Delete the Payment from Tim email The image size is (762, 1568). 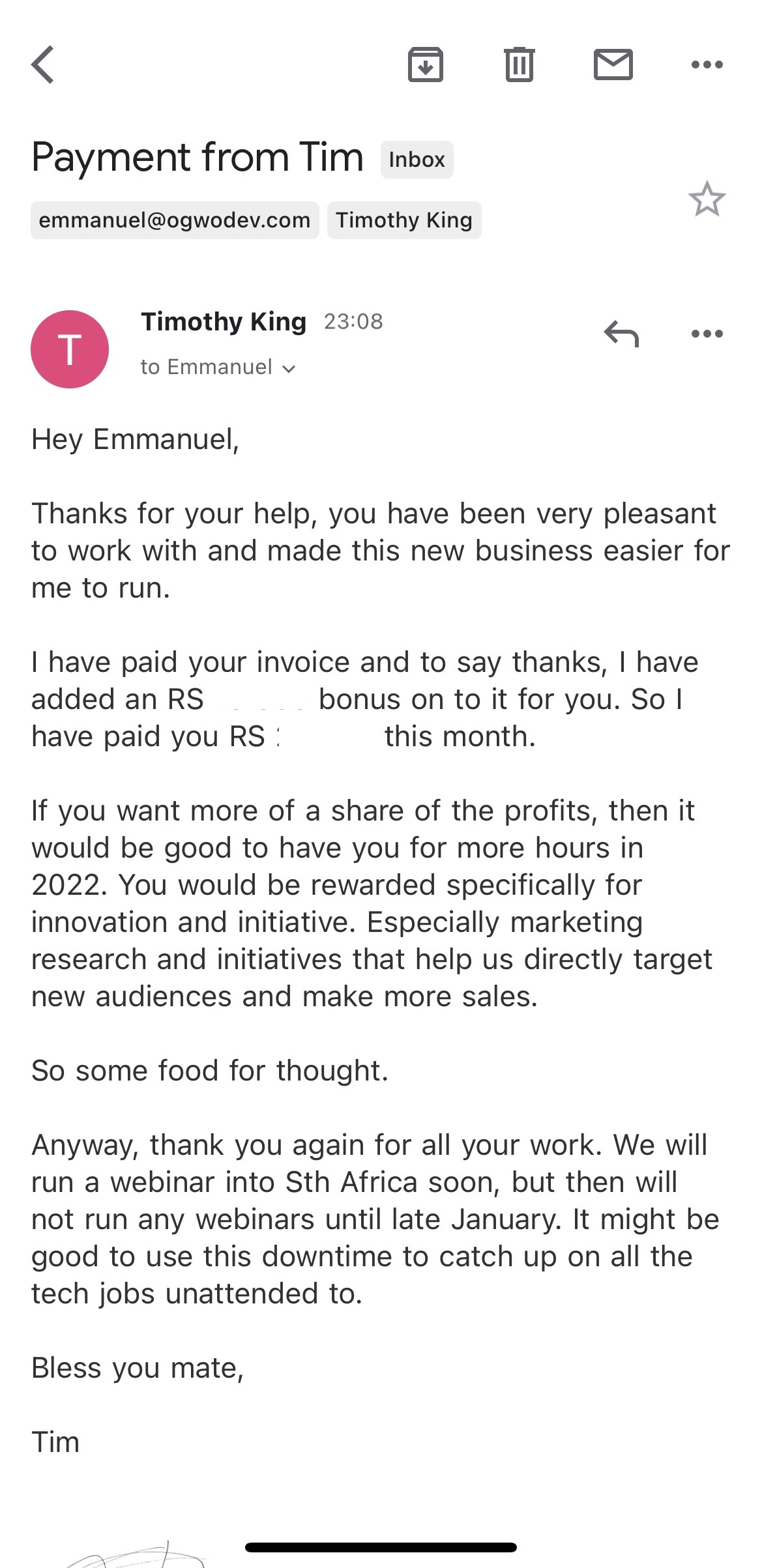(519, 65)
